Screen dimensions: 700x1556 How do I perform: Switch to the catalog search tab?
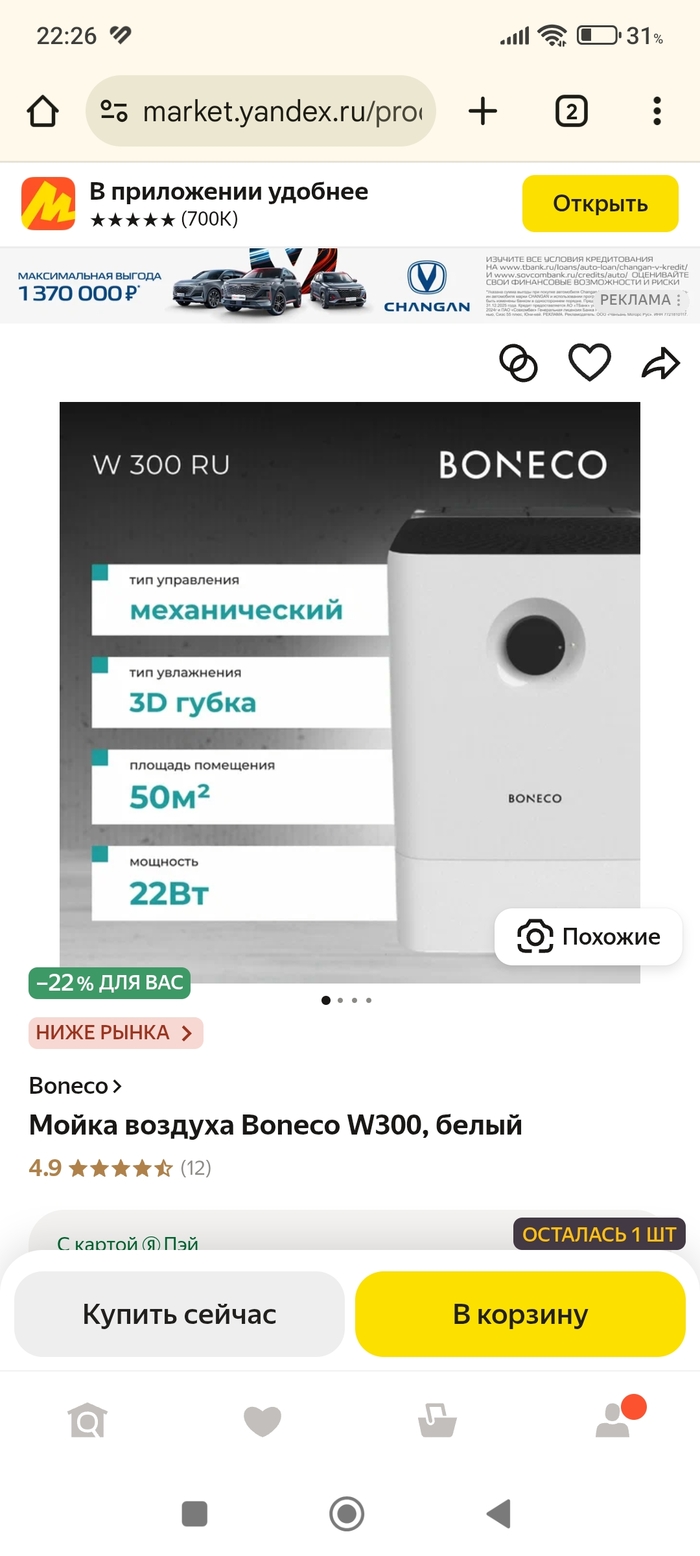point(88,1420)
